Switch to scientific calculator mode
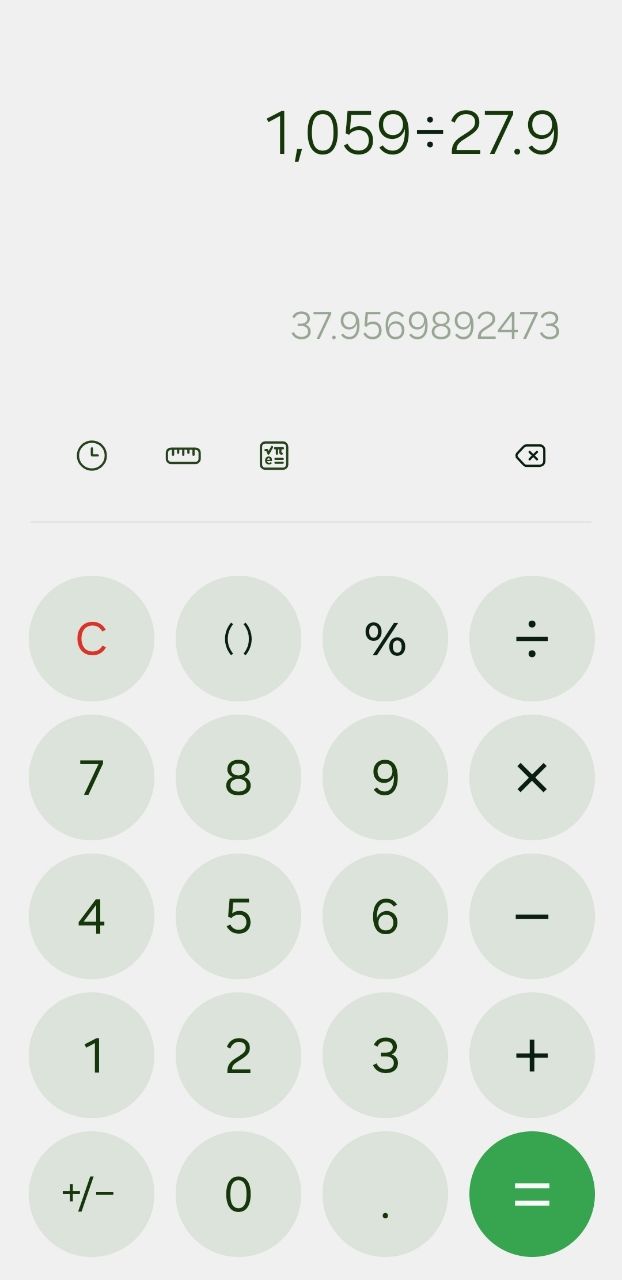622x1280 pixels. (x=274, y=456)
